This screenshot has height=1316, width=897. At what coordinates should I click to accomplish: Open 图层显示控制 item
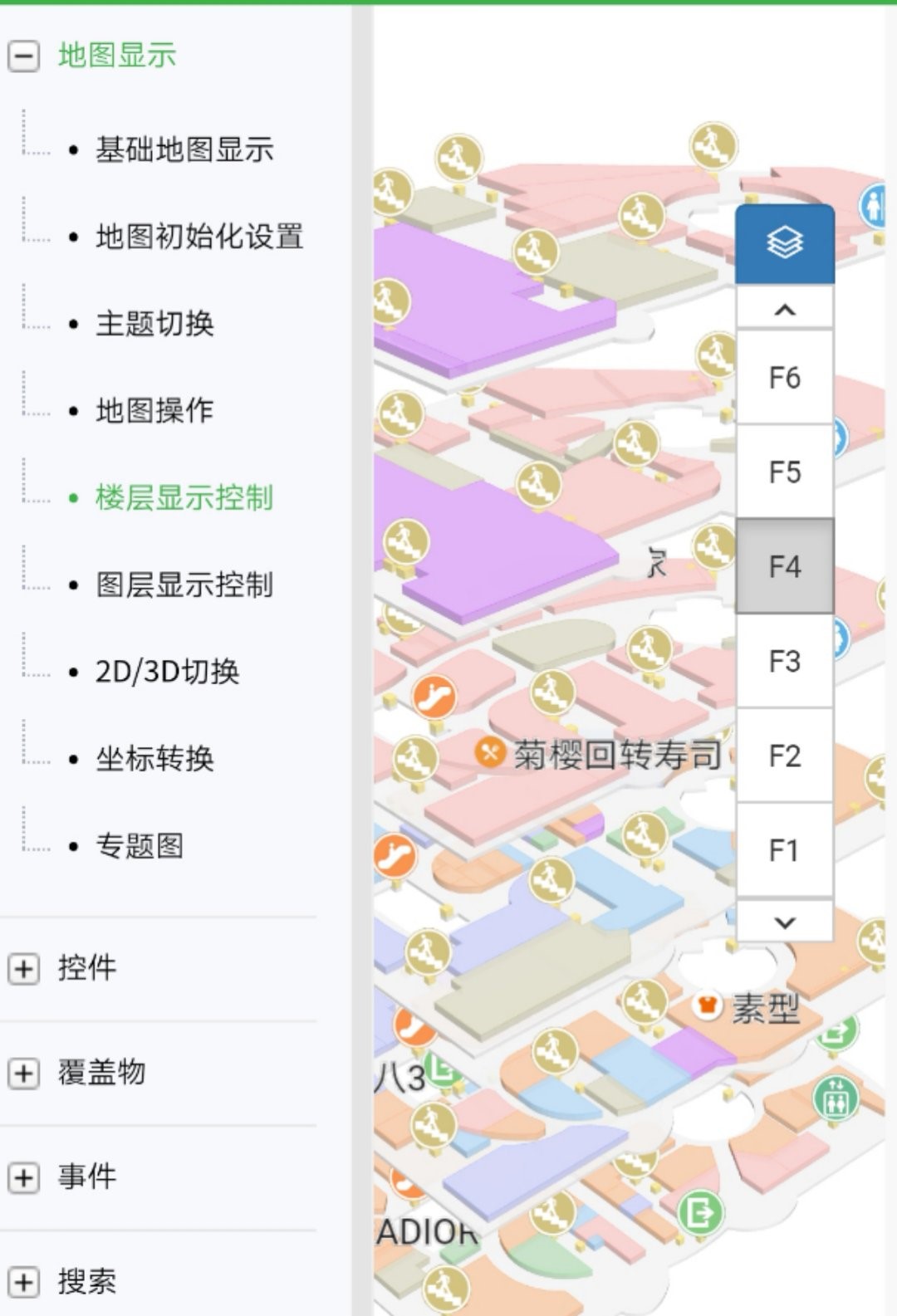(x=184, y=585)
